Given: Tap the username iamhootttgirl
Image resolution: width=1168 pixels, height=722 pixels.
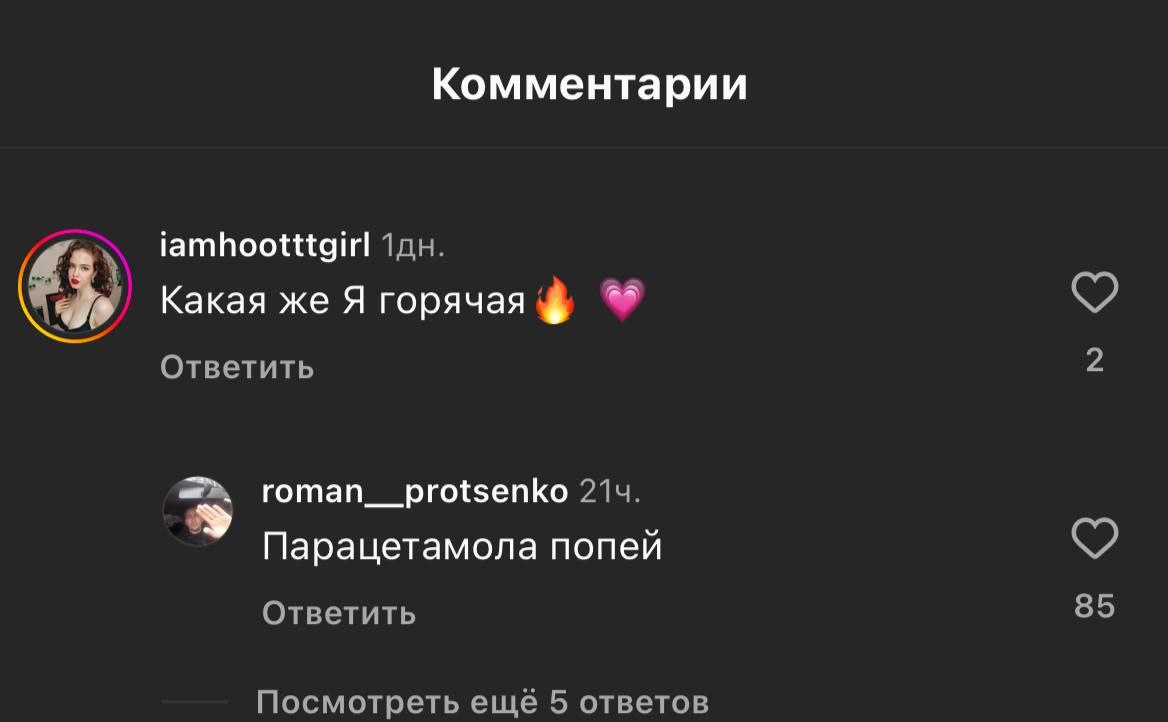Looking at the screenshot, I should pyautogui.click(x=265, y=244).
